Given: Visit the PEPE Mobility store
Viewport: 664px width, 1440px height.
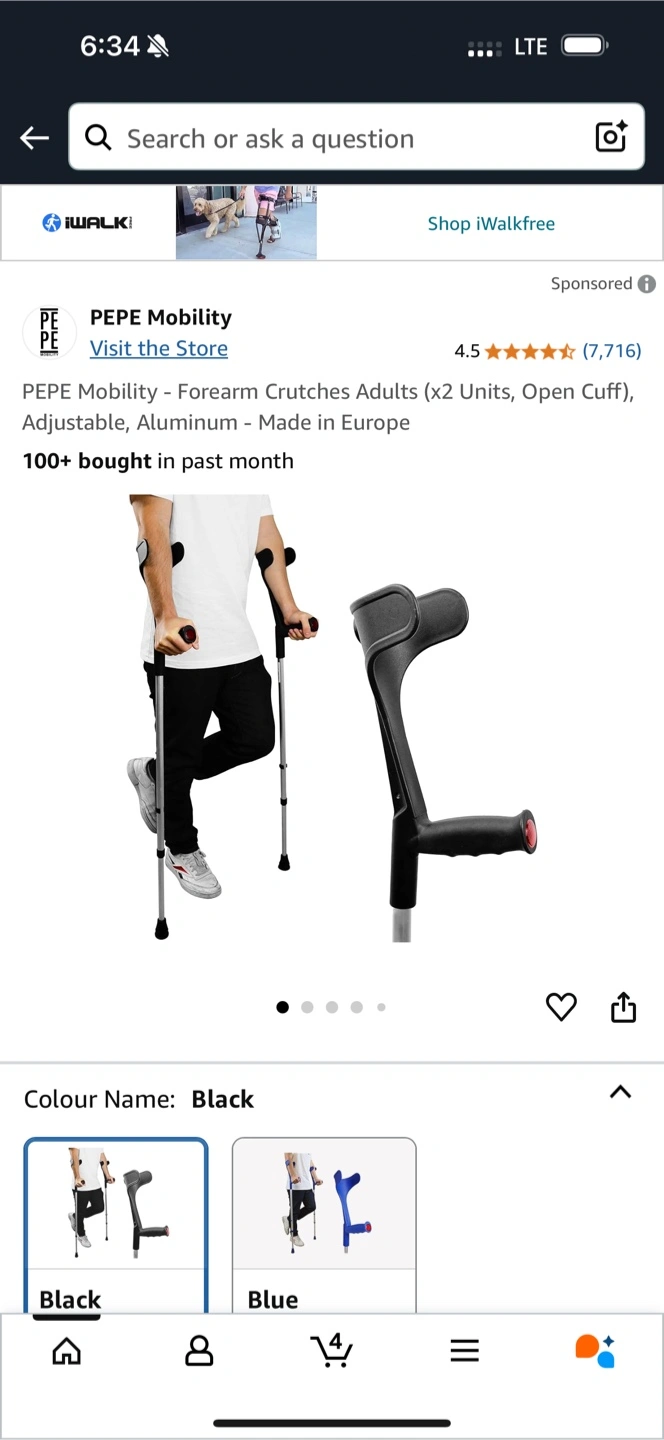Looking at the screenshot, I should 159,348.
